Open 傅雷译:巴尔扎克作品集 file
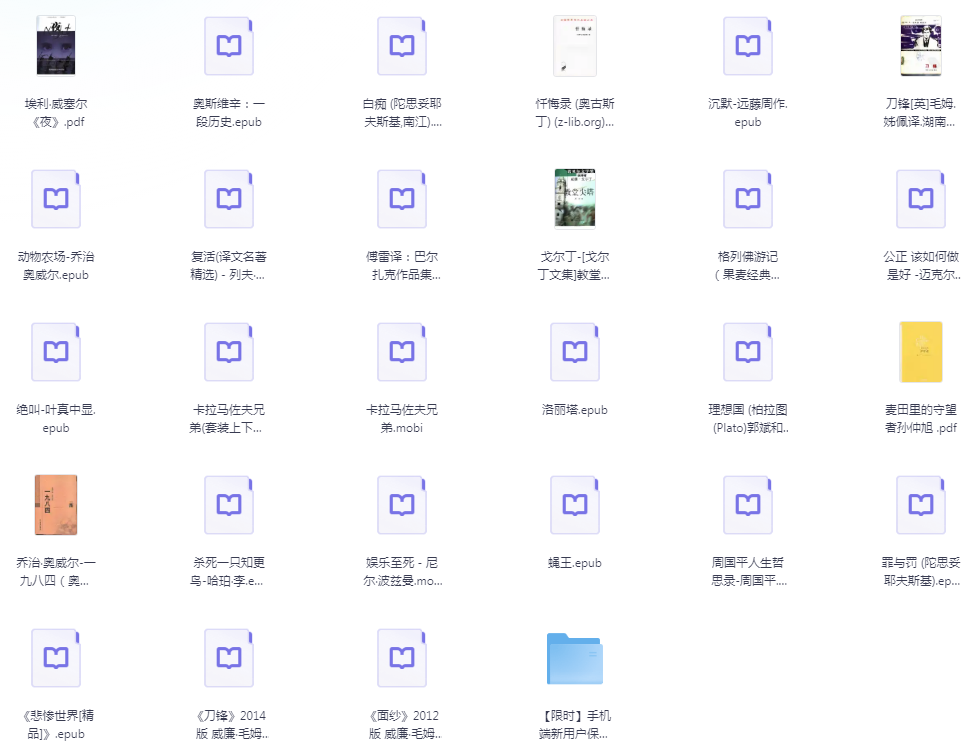The image size is (965, 753). [402, 199]
